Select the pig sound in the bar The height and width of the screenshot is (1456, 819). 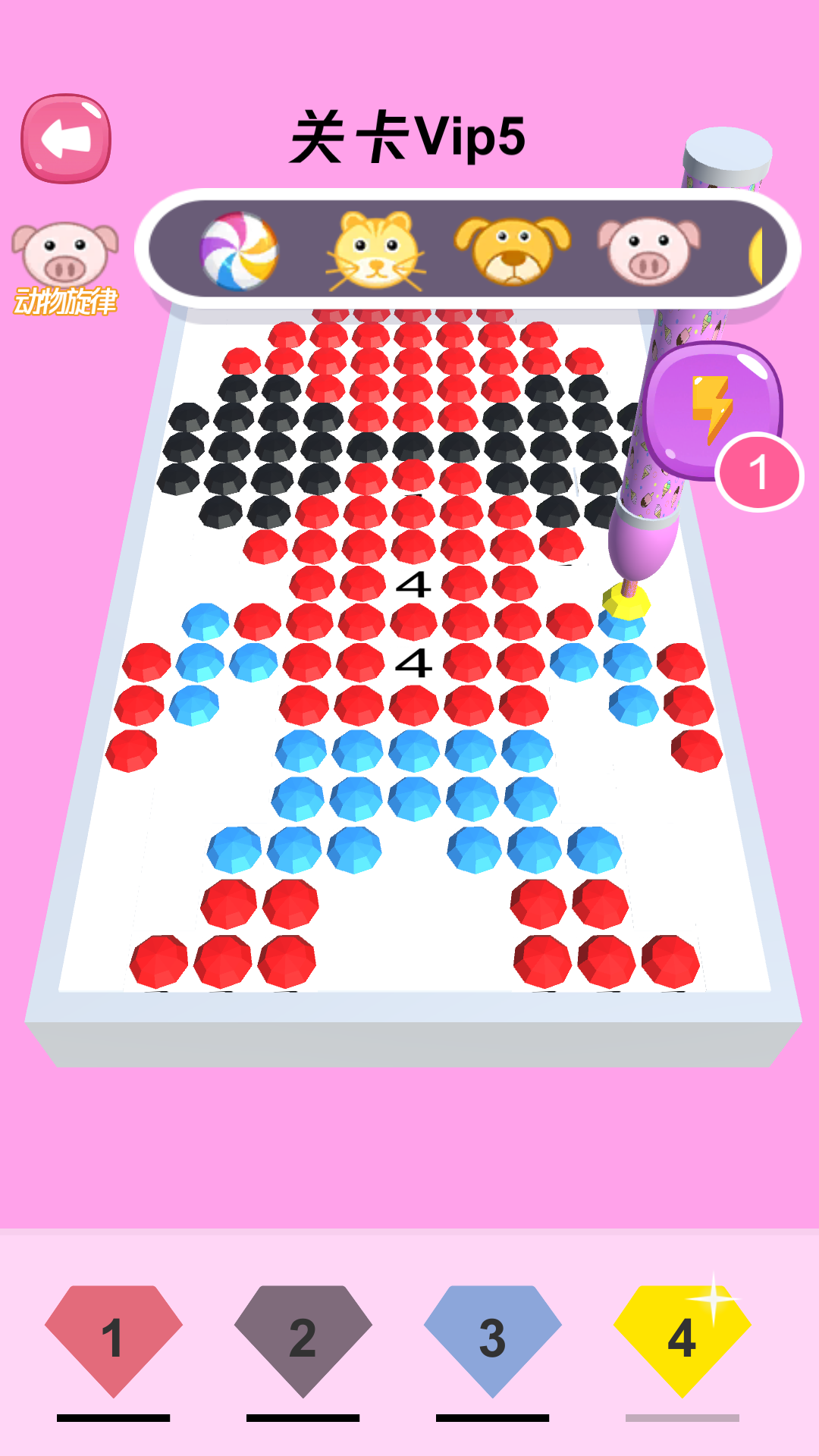click(649, 250)
